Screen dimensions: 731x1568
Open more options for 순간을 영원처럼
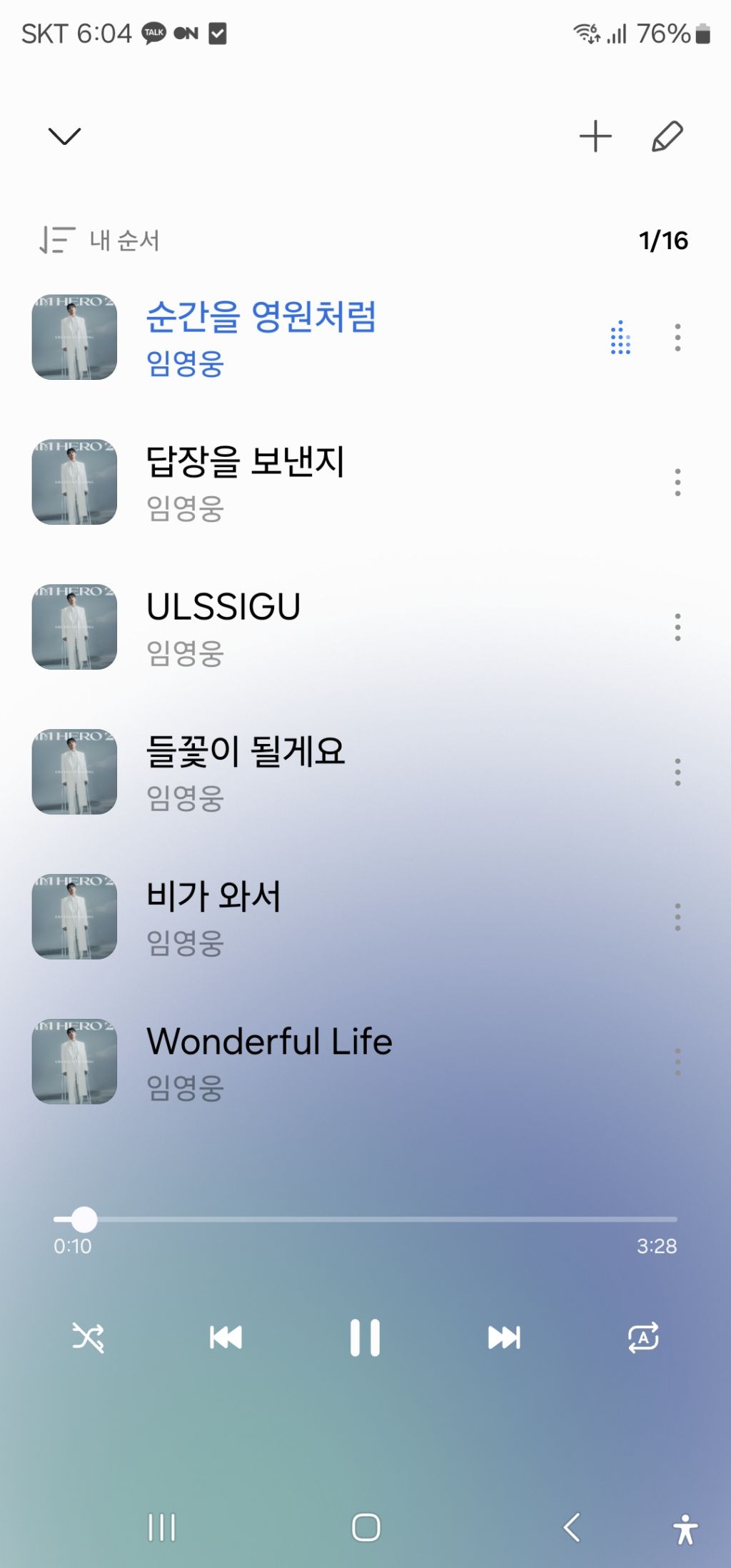677,337
